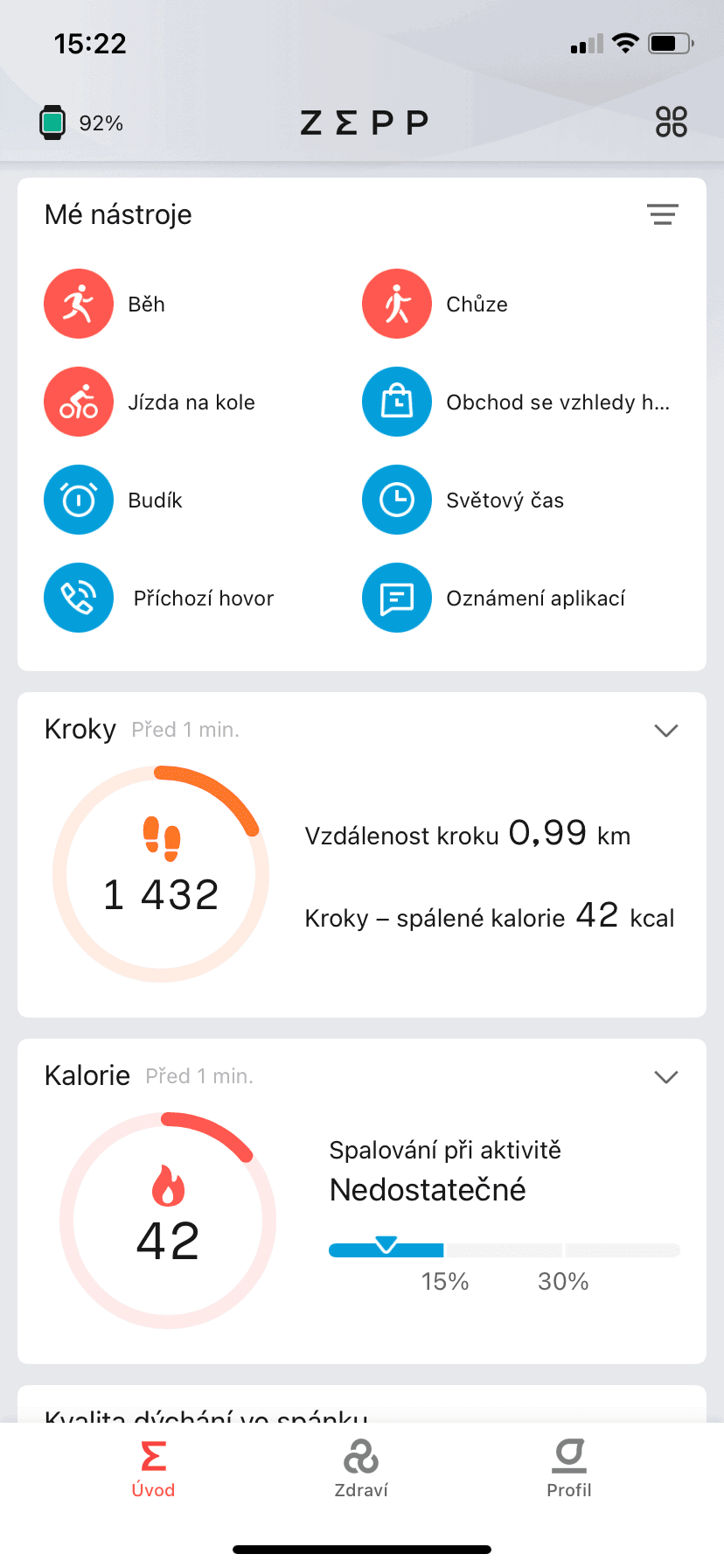This screenshot has height=1568, width=724.
Task: Start Jízda na kole workout
Action: tap(80, 402)
